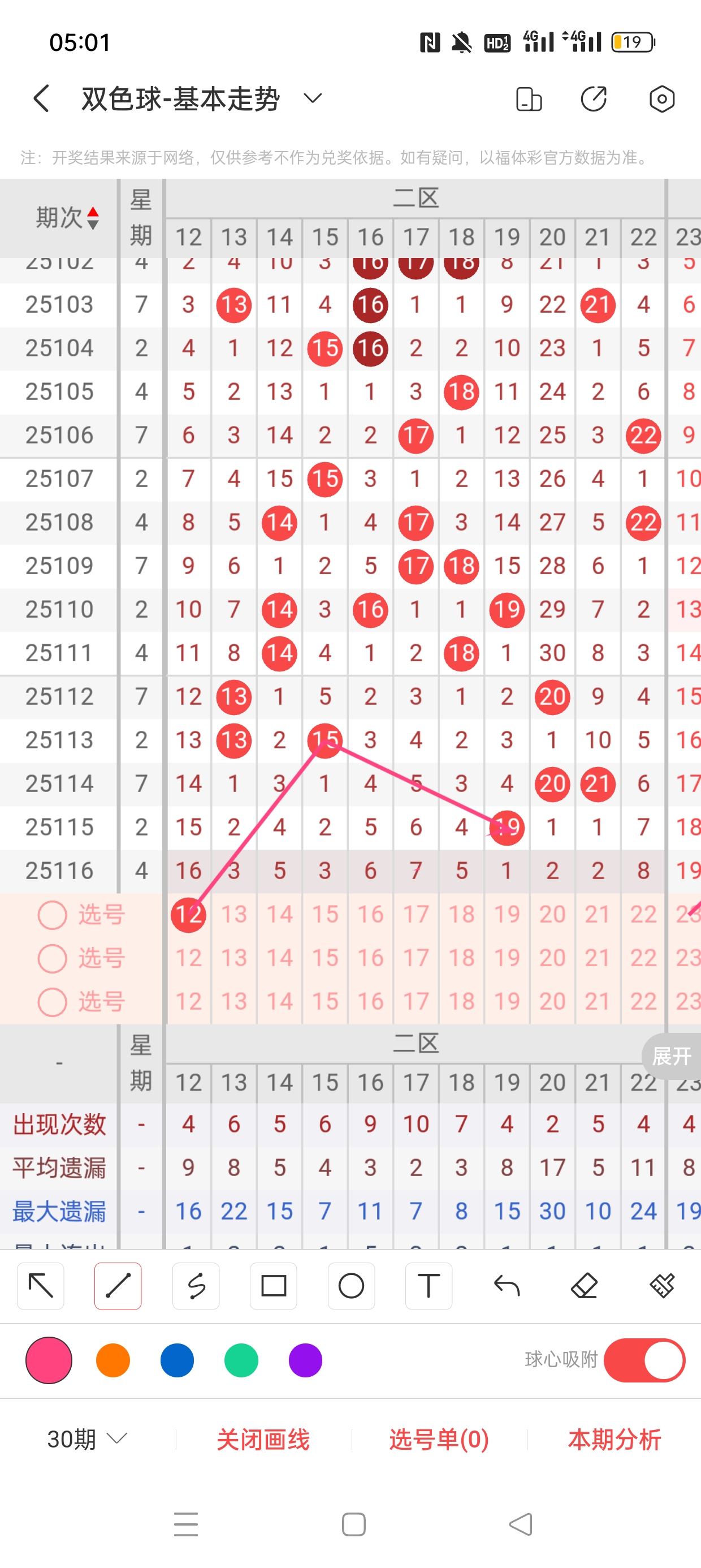Image resolution: width=701 pixels, height=1568 pixels.
Task: Select the circle shape tool
Action: pyautogui.click(x=351, y=1286)
